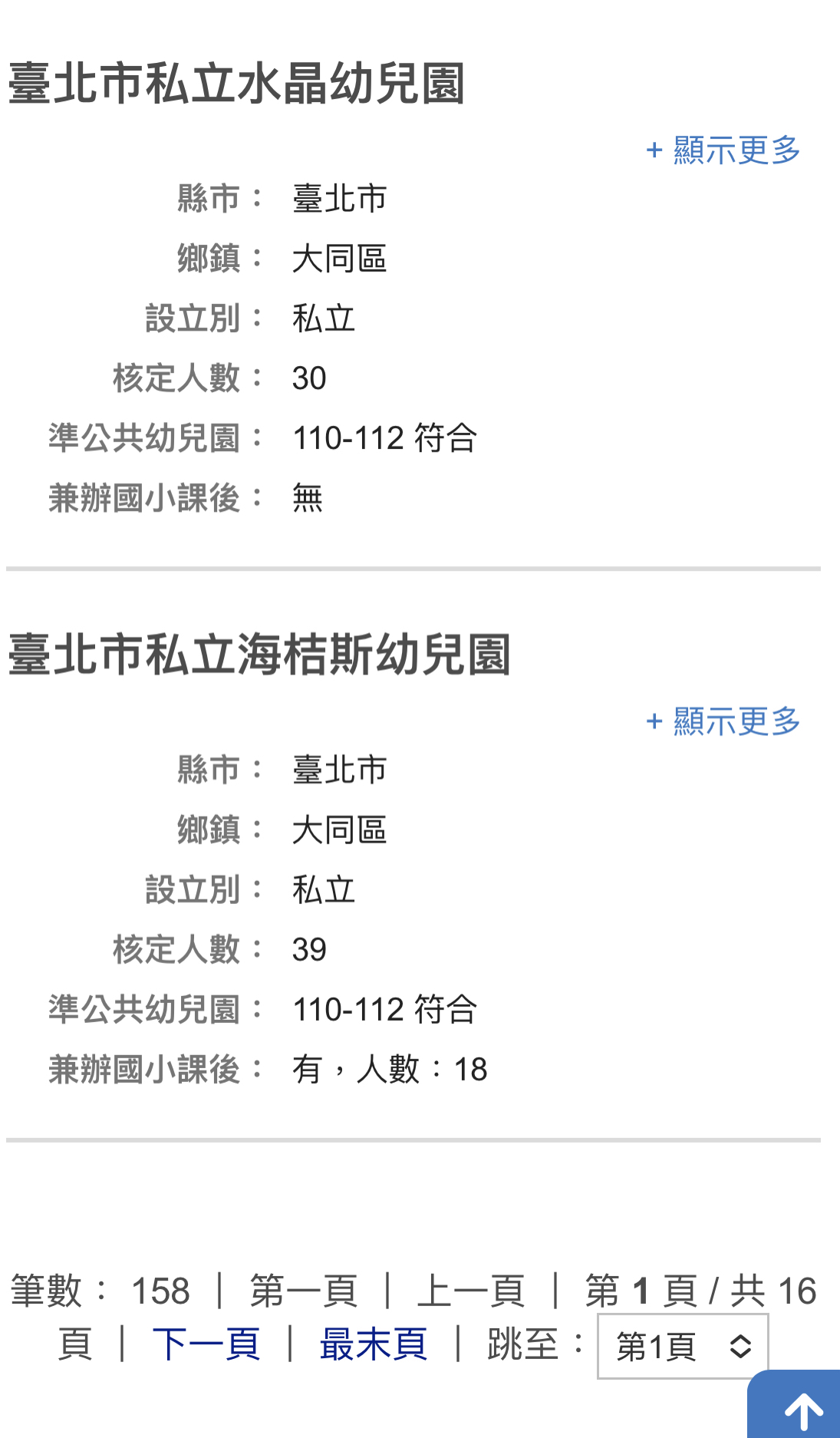Open the 跳至 page dropdown showing 第1頁
Screen dimensions: 840x1438
point(683,1346)
